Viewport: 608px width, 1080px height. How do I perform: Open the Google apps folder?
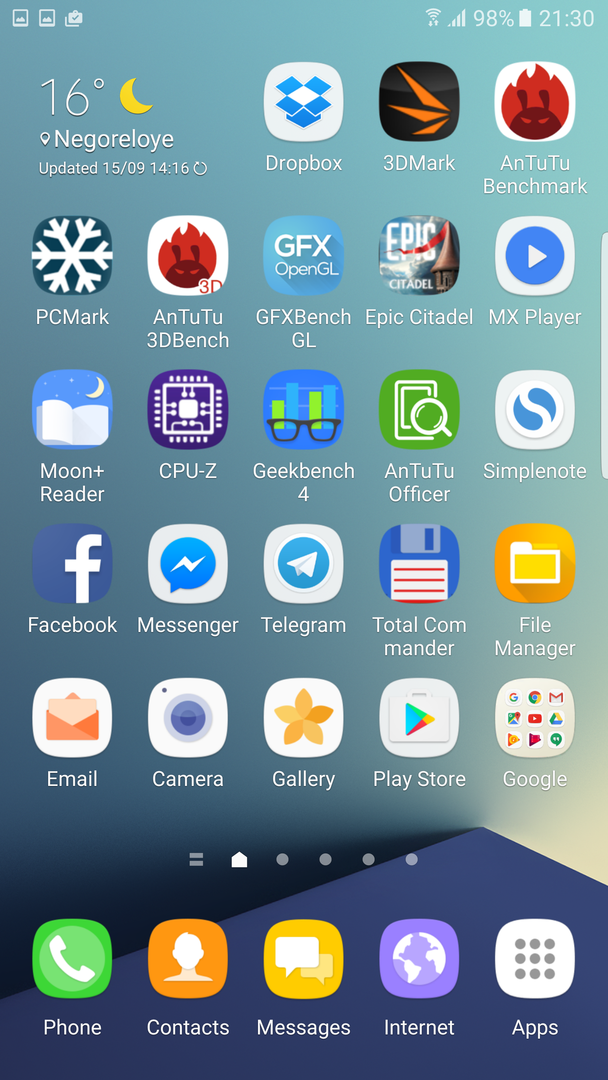(535, 718)
